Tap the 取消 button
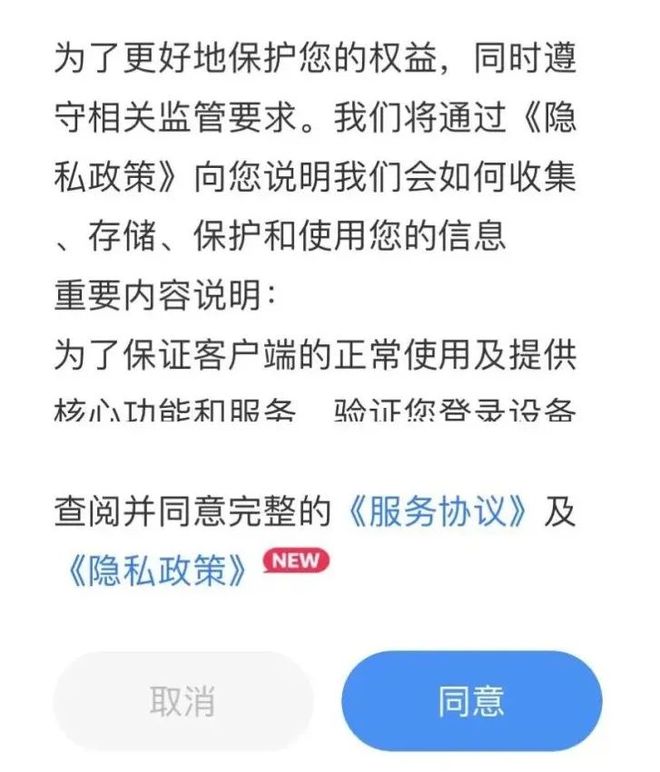Screen dimensions: 660x772 click(182, 701)
